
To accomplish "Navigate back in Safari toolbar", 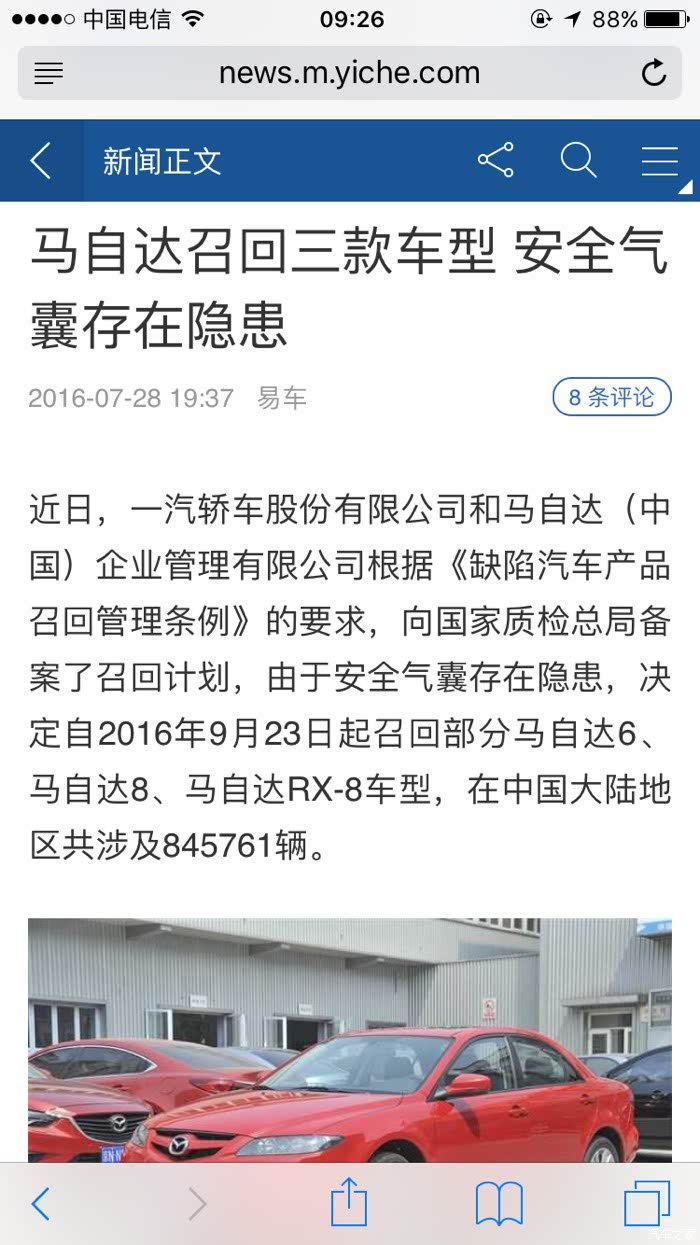I will [41, 1204].
